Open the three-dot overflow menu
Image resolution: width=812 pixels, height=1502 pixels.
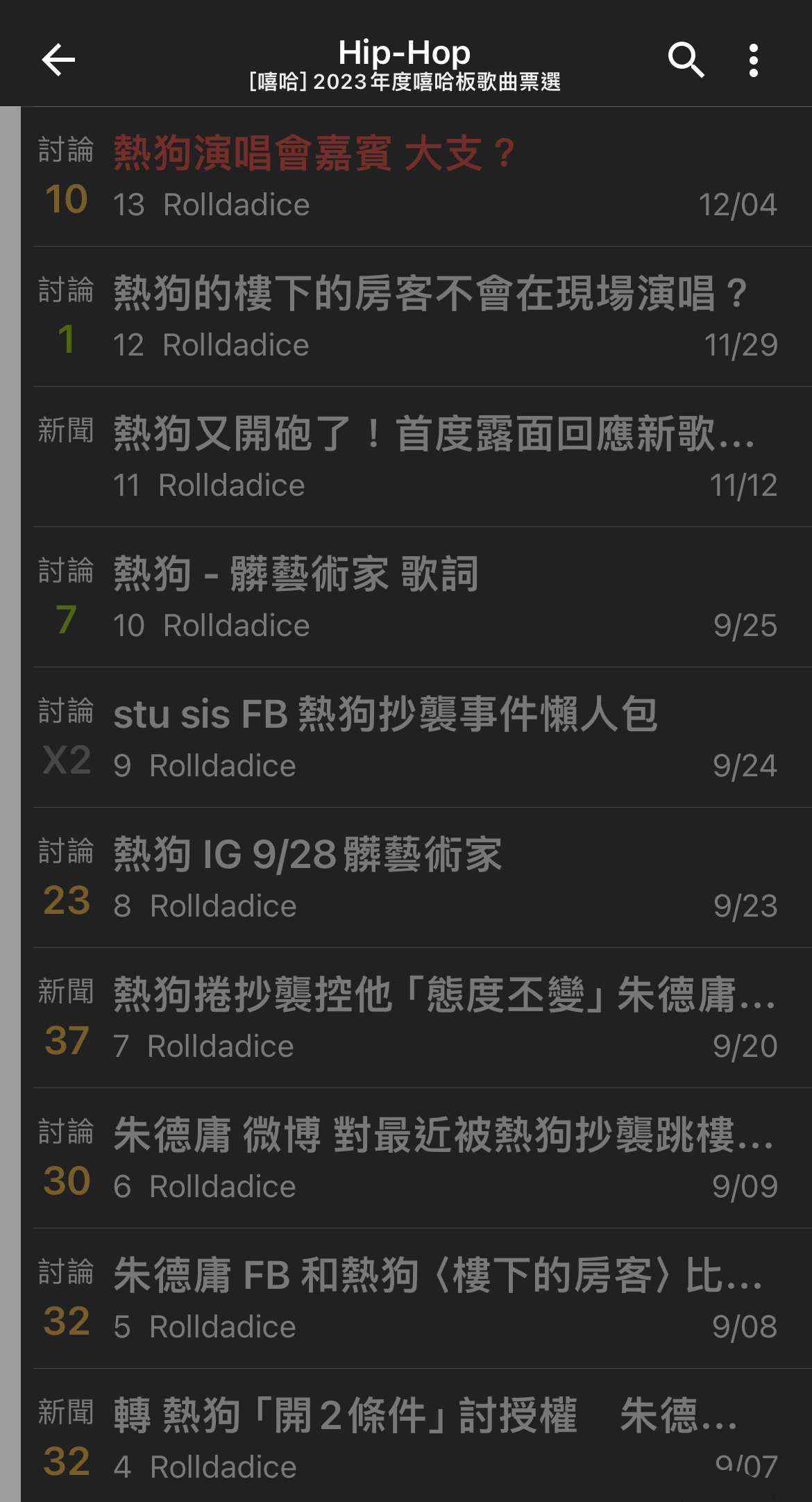pos(754,60)
